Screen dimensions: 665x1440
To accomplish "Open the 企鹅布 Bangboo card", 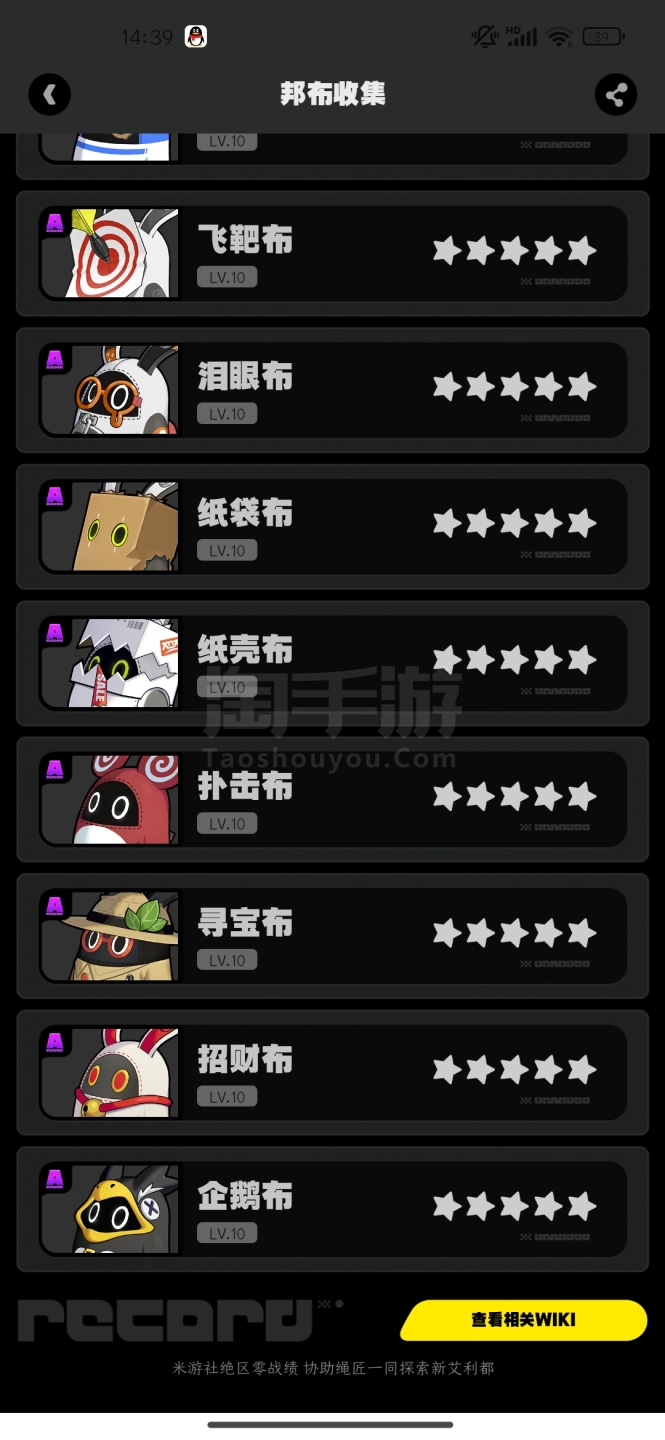I will tap(332, 1209).
